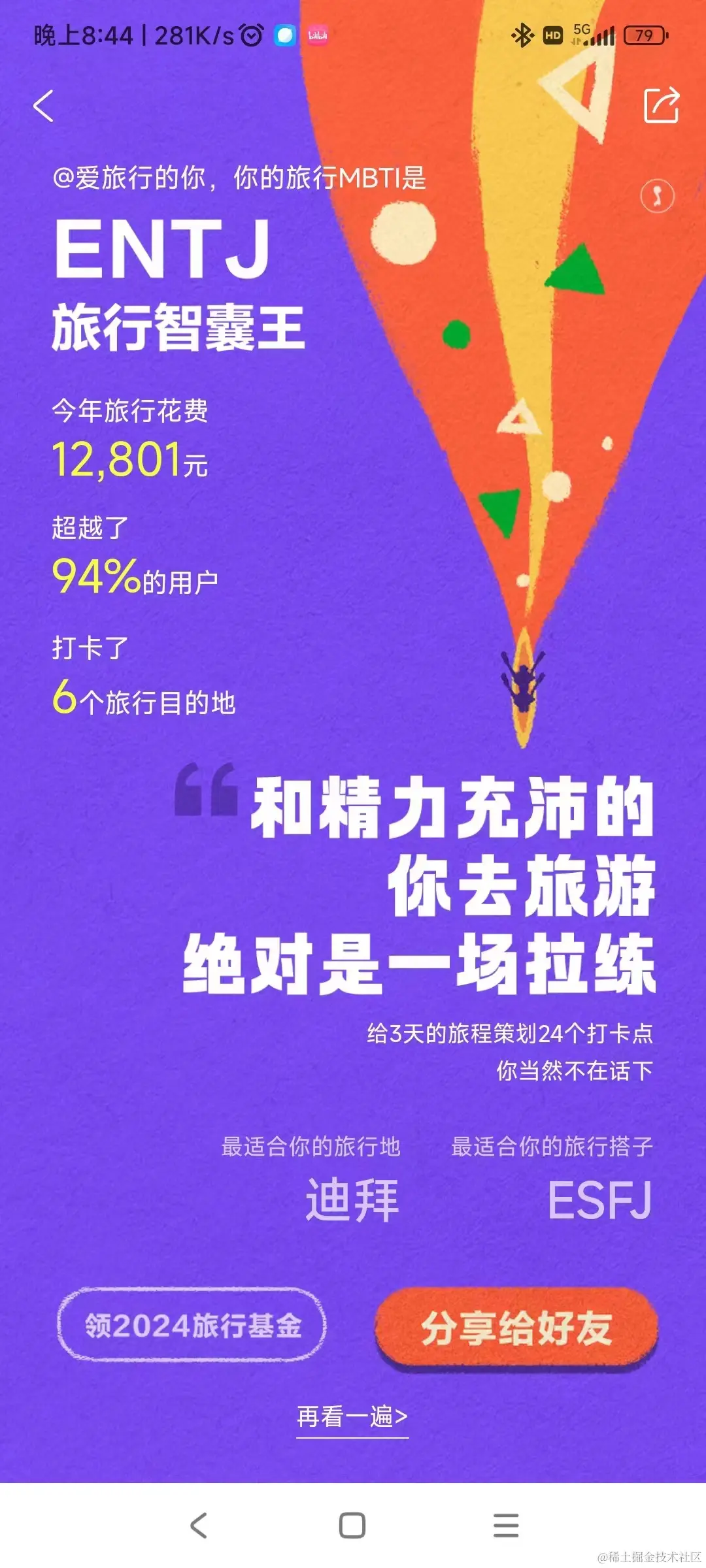
Task: Toggle the background music icon
Action: tap(657, 195)
